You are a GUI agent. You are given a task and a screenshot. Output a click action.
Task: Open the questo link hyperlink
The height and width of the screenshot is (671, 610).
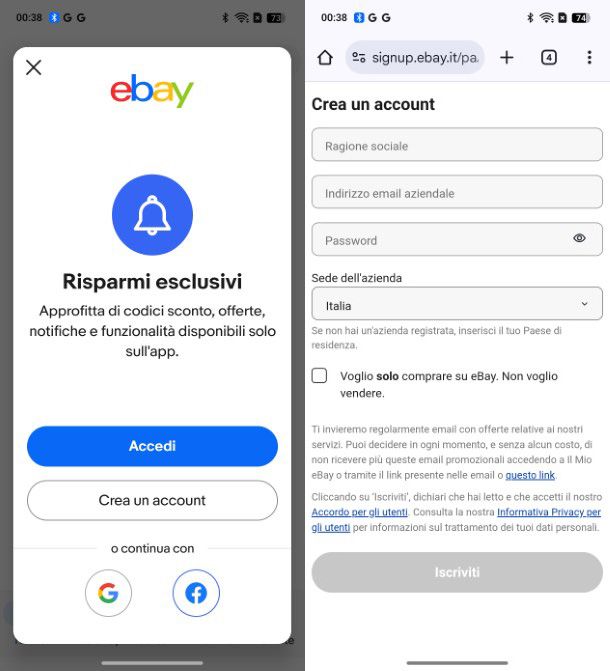pos(530,475)
